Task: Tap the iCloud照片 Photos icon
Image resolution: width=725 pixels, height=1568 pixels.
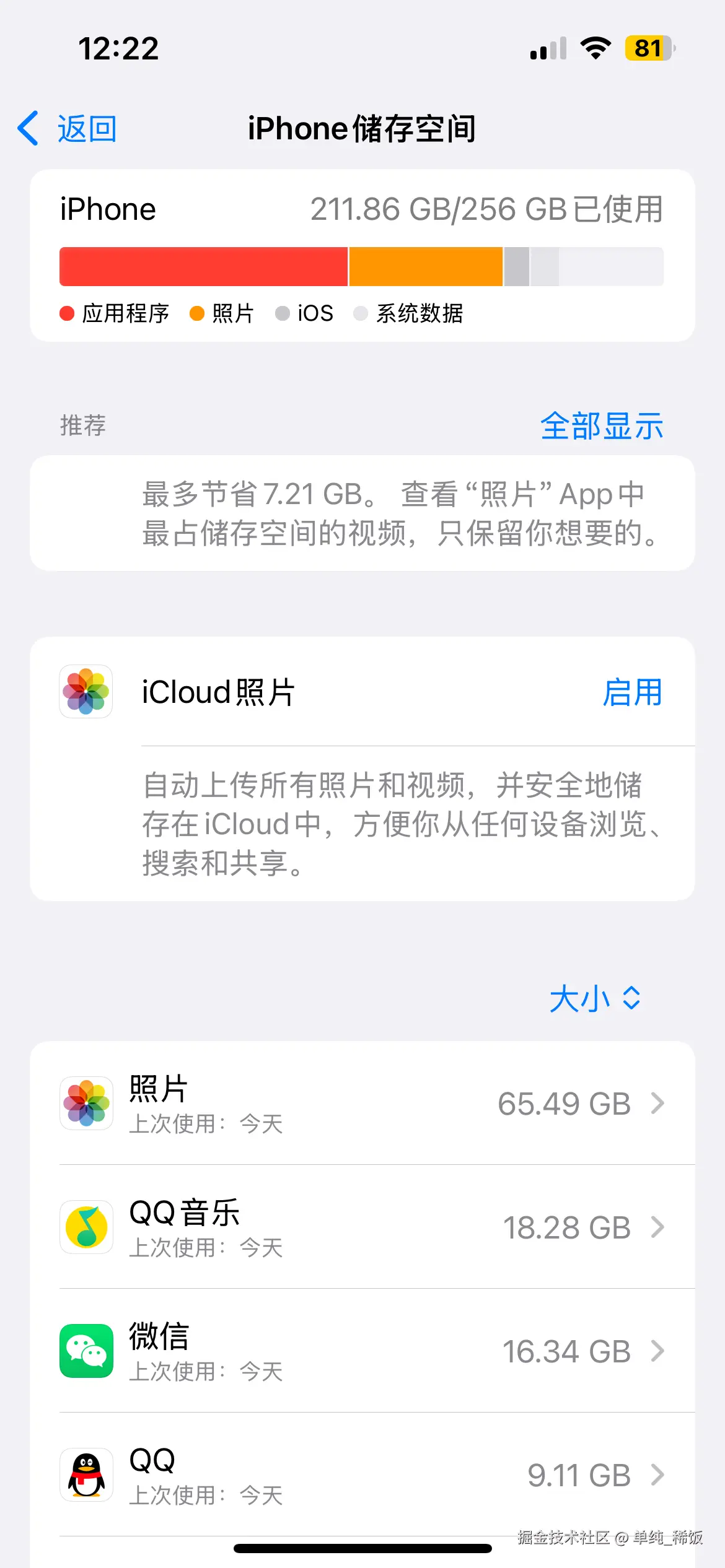Action: (x=86, y=692)
